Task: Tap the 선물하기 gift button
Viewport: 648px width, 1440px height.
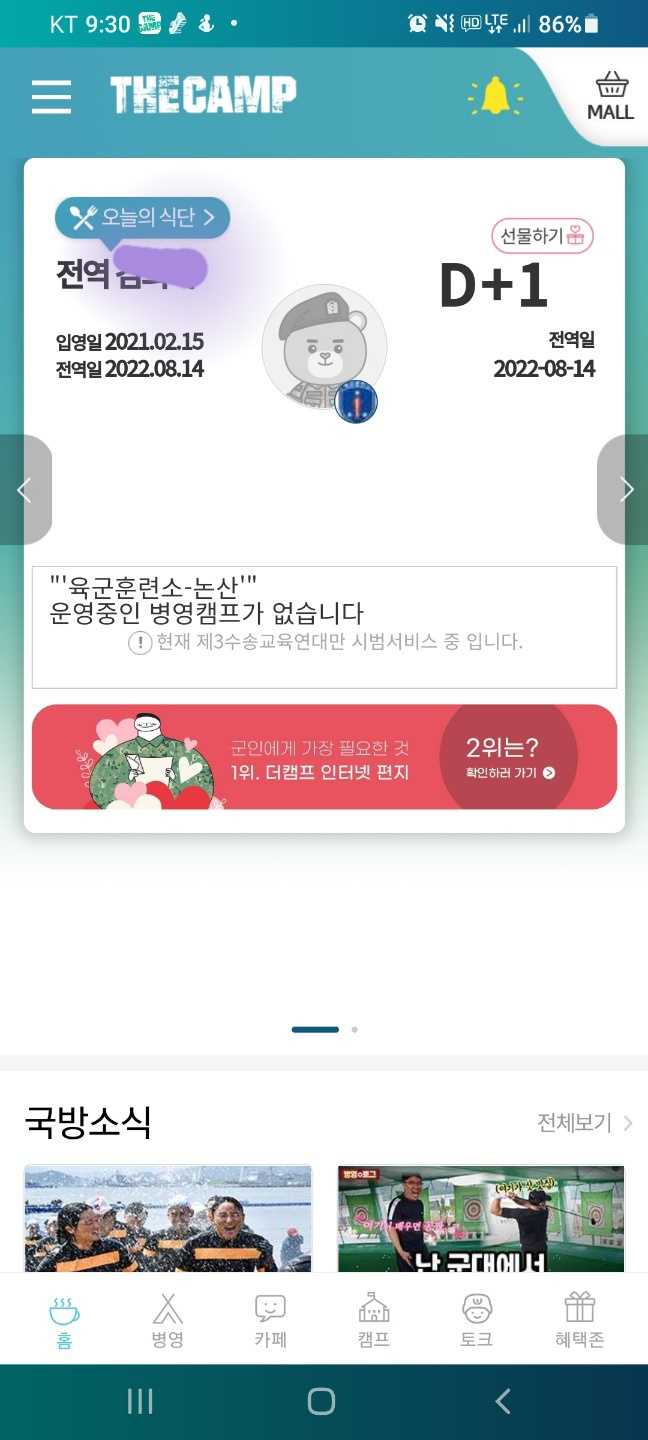Action: [x=542, y=236]
